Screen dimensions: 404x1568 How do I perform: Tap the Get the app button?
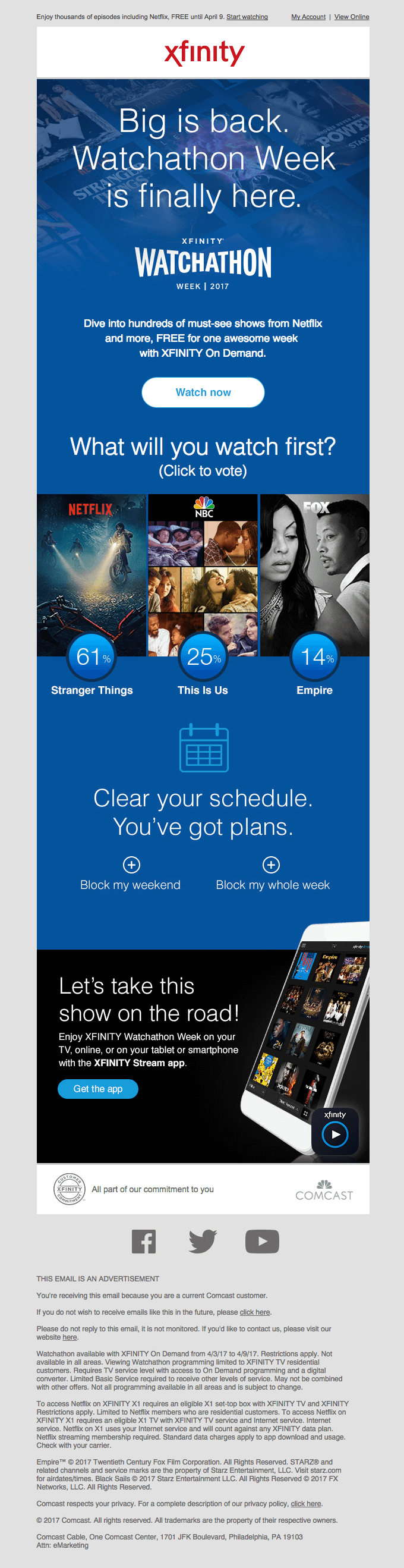point(98,1089)
